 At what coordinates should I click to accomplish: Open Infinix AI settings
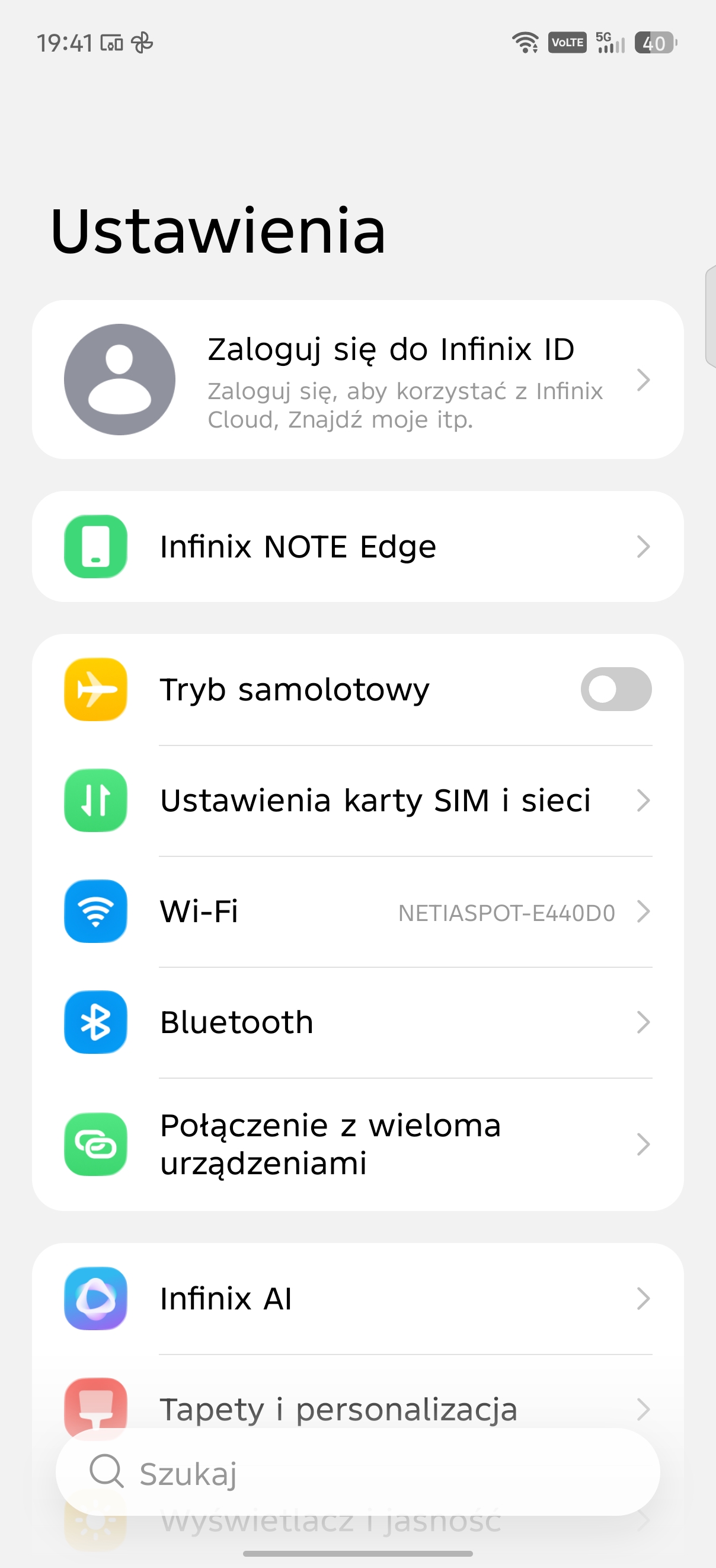click(357, 1298)
